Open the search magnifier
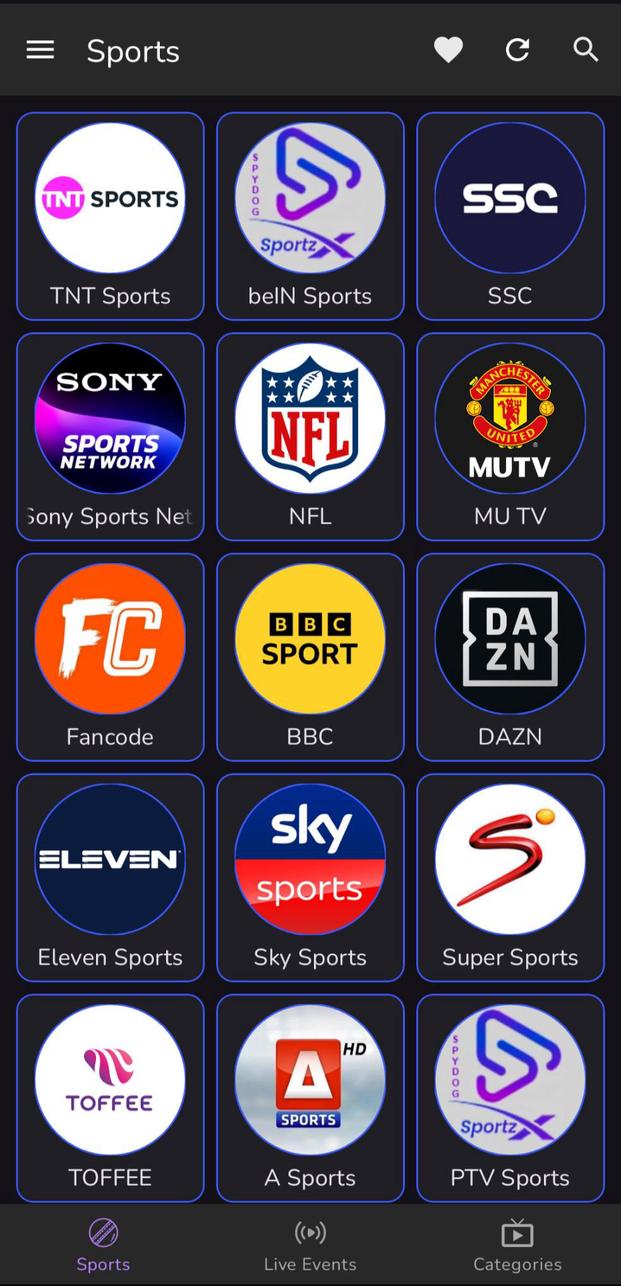This screenshot has width=621, height=1286. tap(585, 50)
